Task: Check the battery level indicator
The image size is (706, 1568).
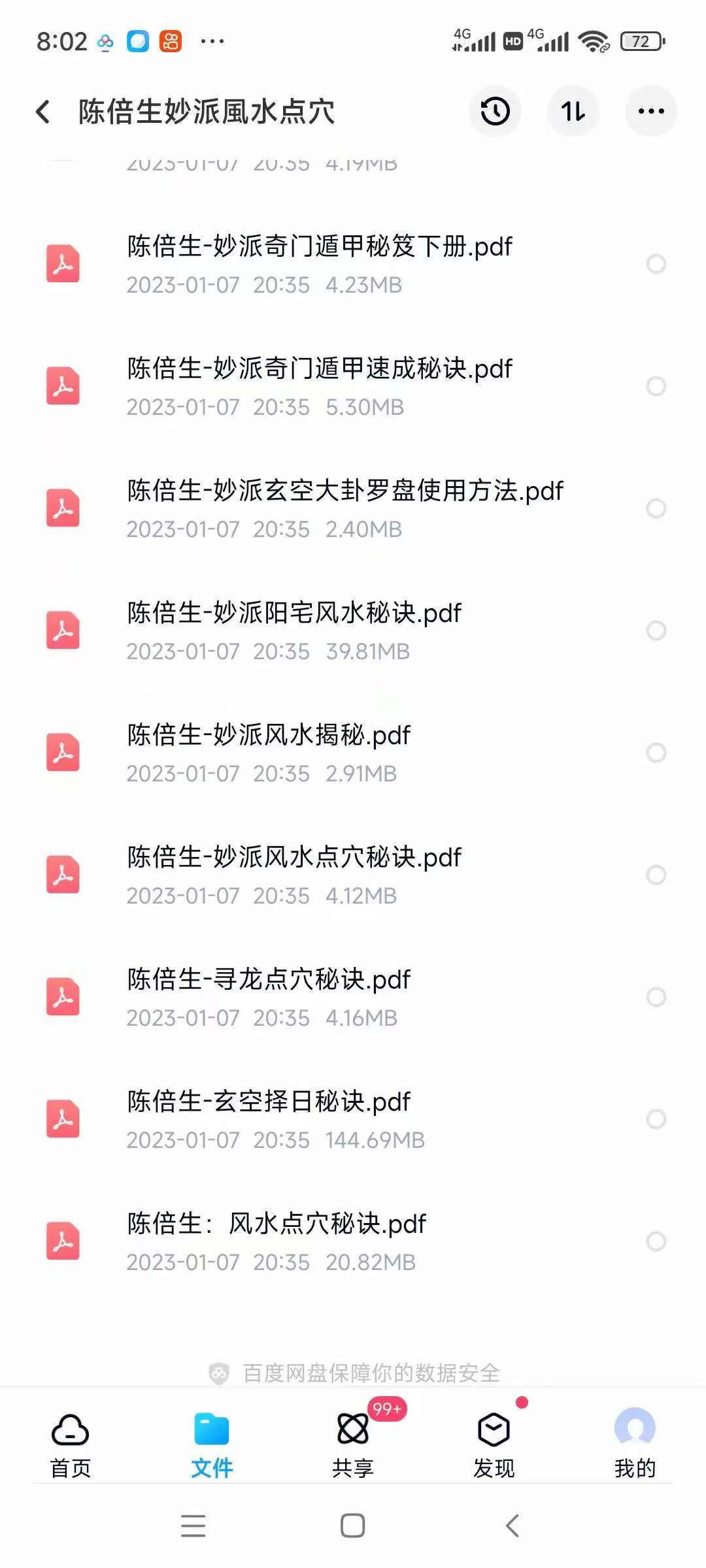Action: click(x=639, y=41)
